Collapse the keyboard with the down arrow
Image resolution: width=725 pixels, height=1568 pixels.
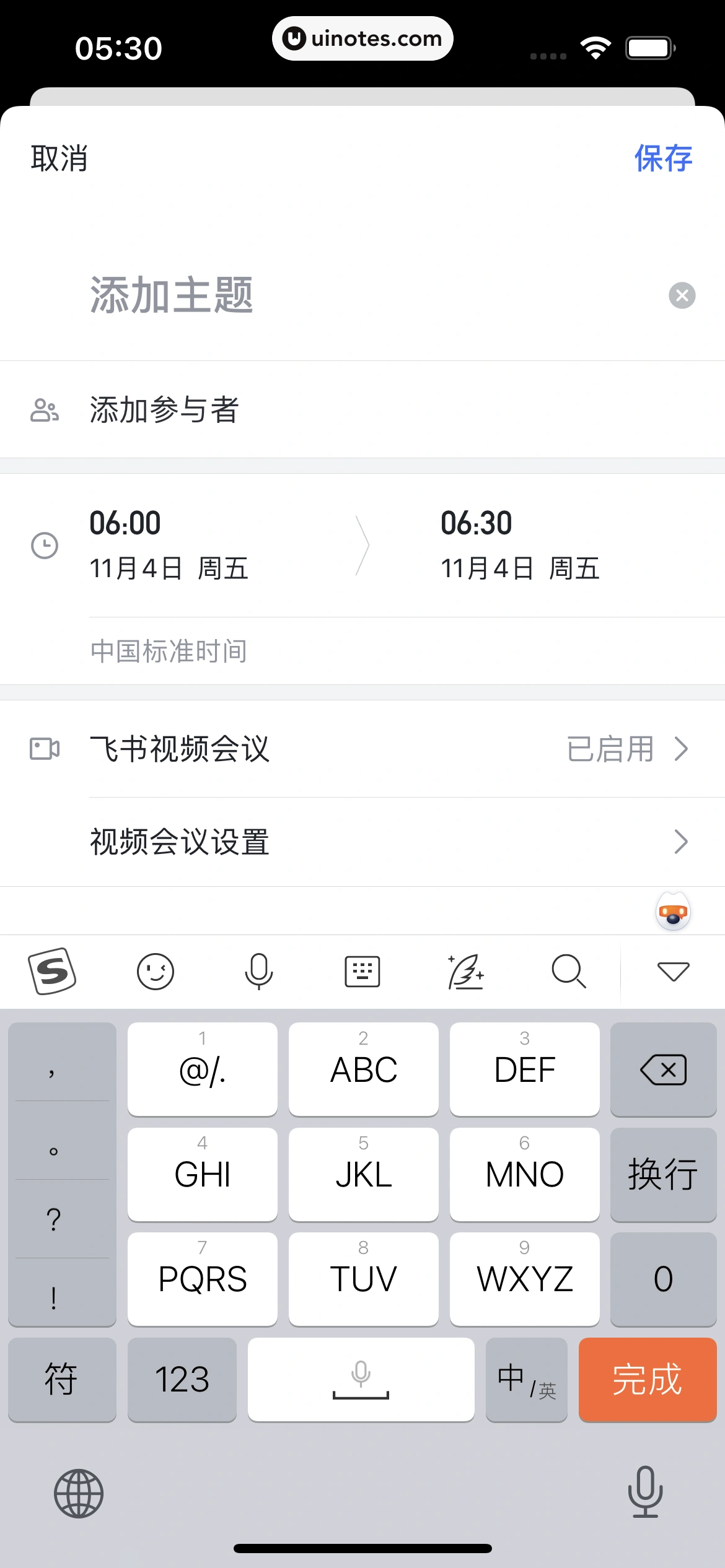673,971
